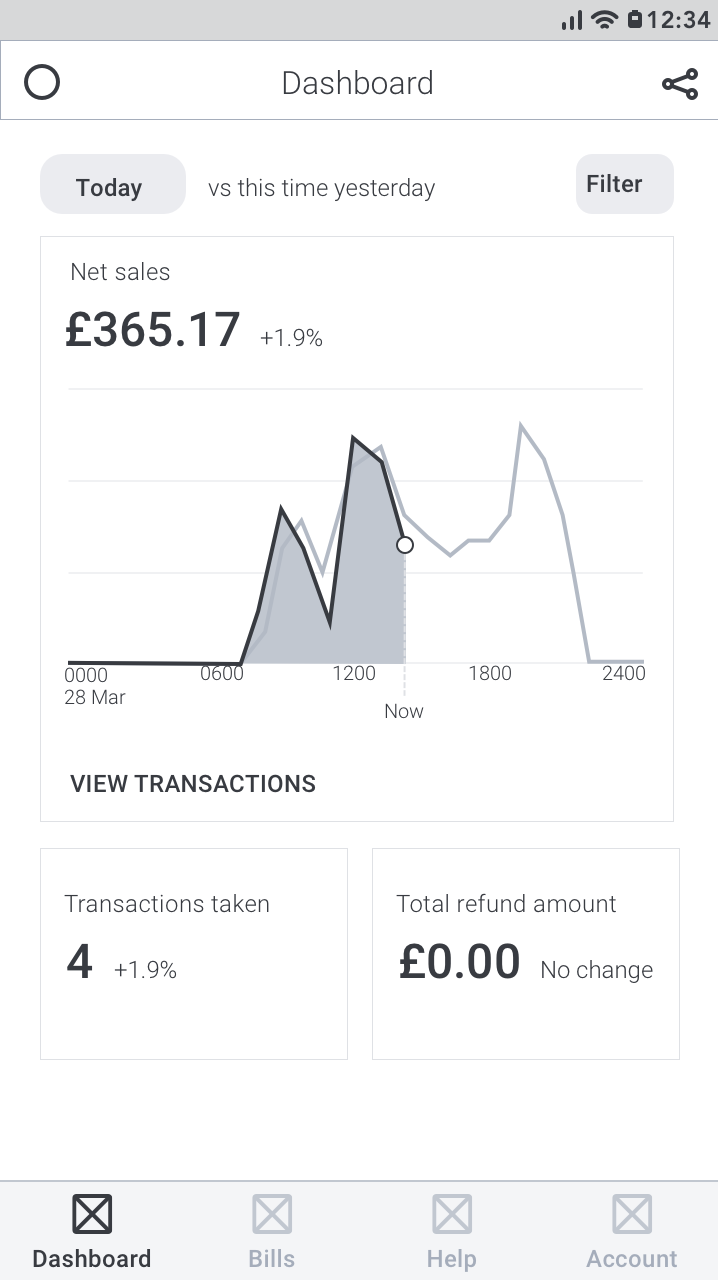Switch to the Help tab
Viewport: 718px width, 1280px height.
452,1232
